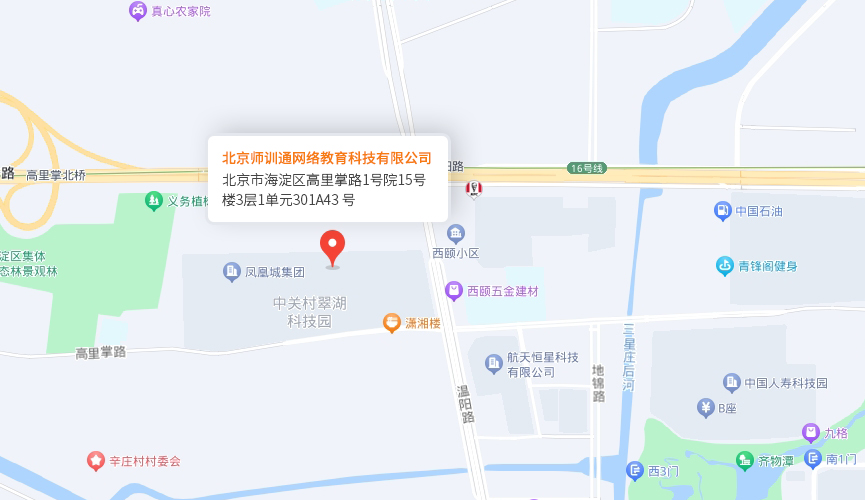Select the 青锋阁健身 gym marker

725,266
